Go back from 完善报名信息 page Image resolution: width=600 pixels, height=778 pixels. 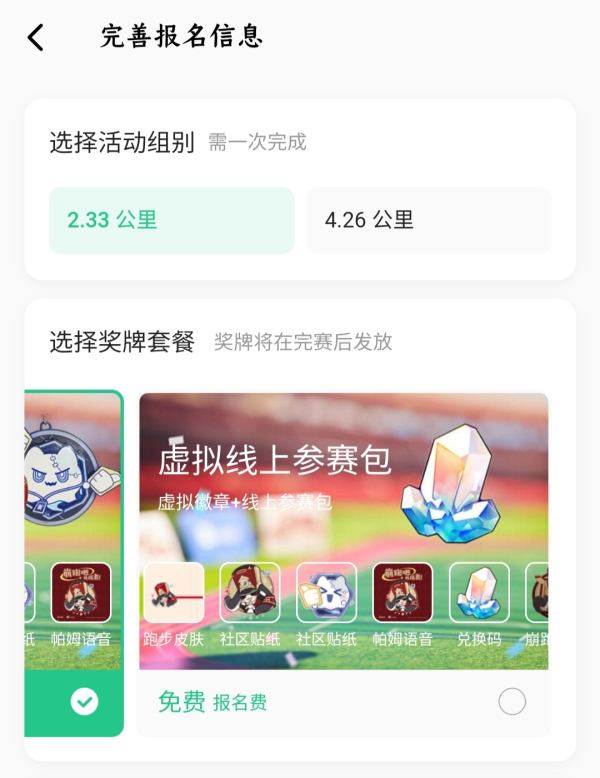pyautogui.click(x=36, y=38)
